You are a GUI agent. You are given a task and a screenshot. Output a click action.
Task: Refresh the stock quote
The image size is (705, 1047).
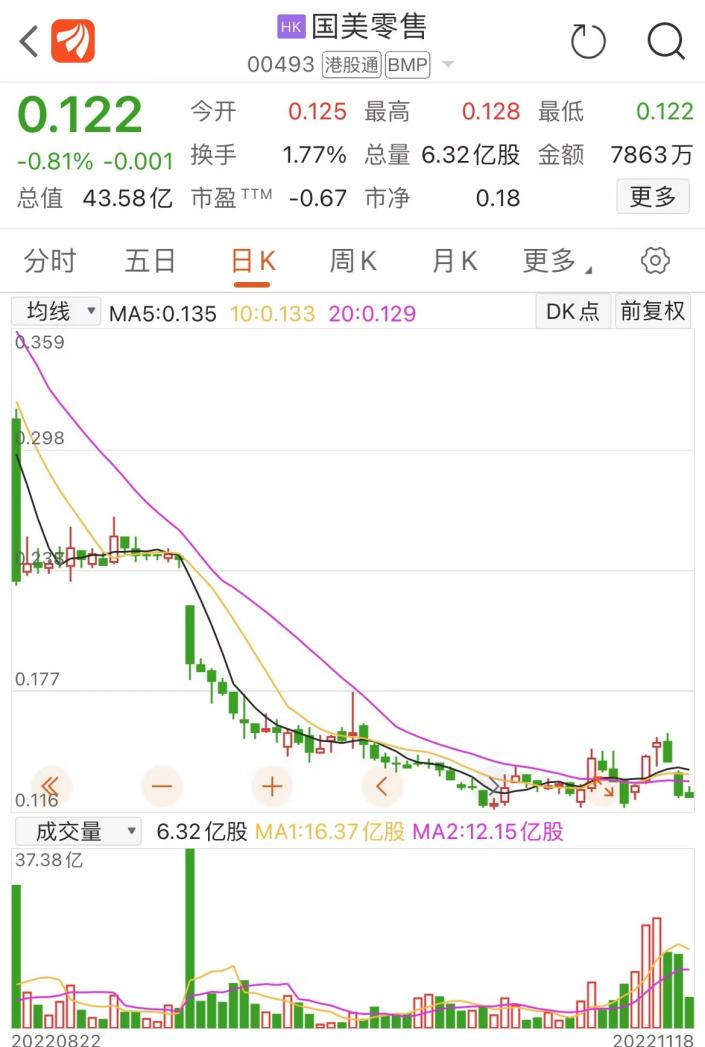pos(588,42)
